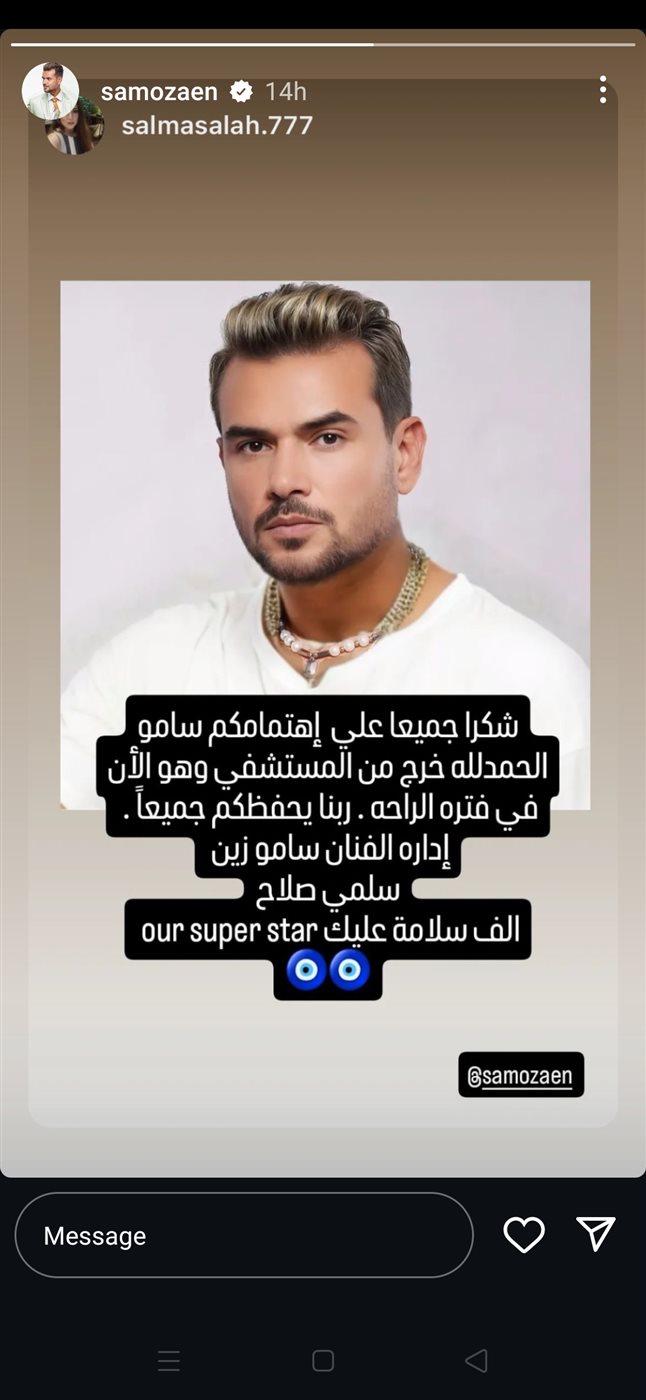Like this story with the heart
Image resolution: width=646 pixels, height=1400 pixels.
[x=523, y=1235]
